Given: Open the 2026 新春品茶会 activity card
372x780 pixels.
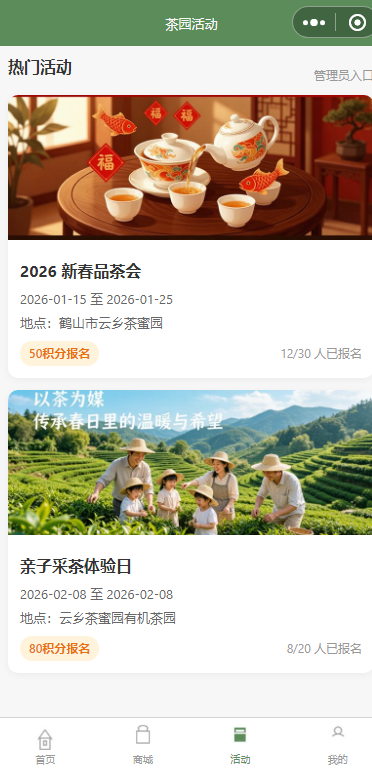Looking at the screenshot, I should pos(190,236).
